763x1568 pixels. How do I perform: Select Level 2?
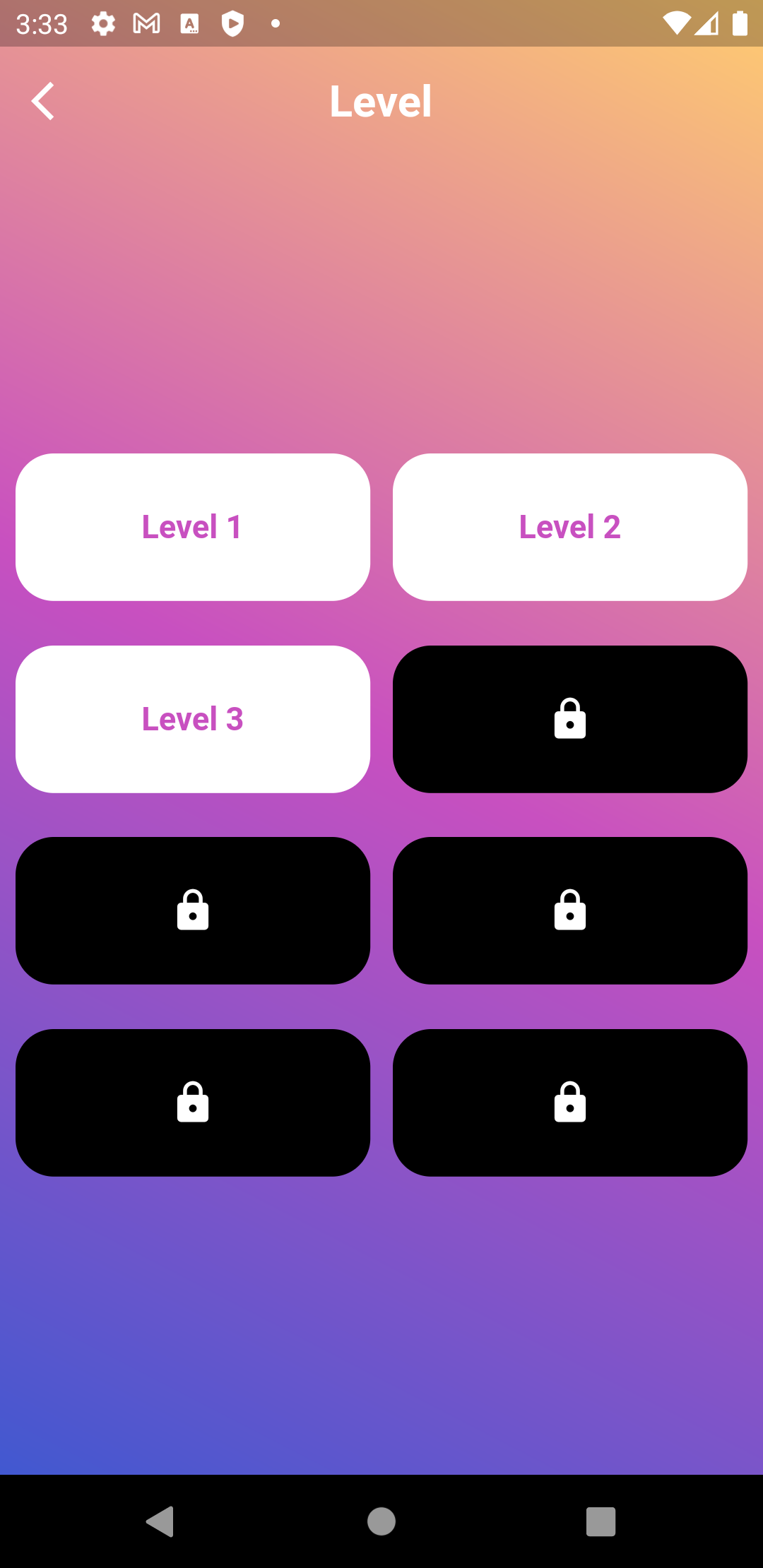(x=570, y=527)
